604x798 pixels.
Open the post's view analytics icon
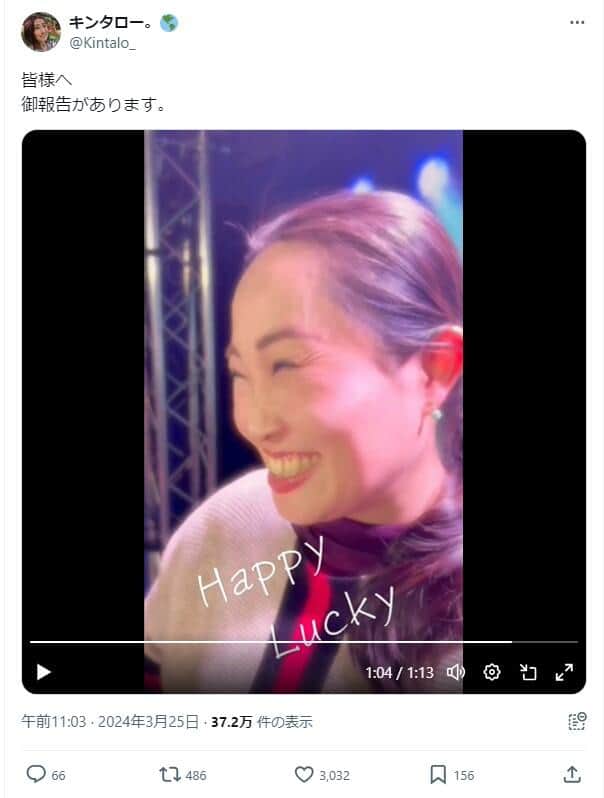pyautogui.click(x=576, y=721)
